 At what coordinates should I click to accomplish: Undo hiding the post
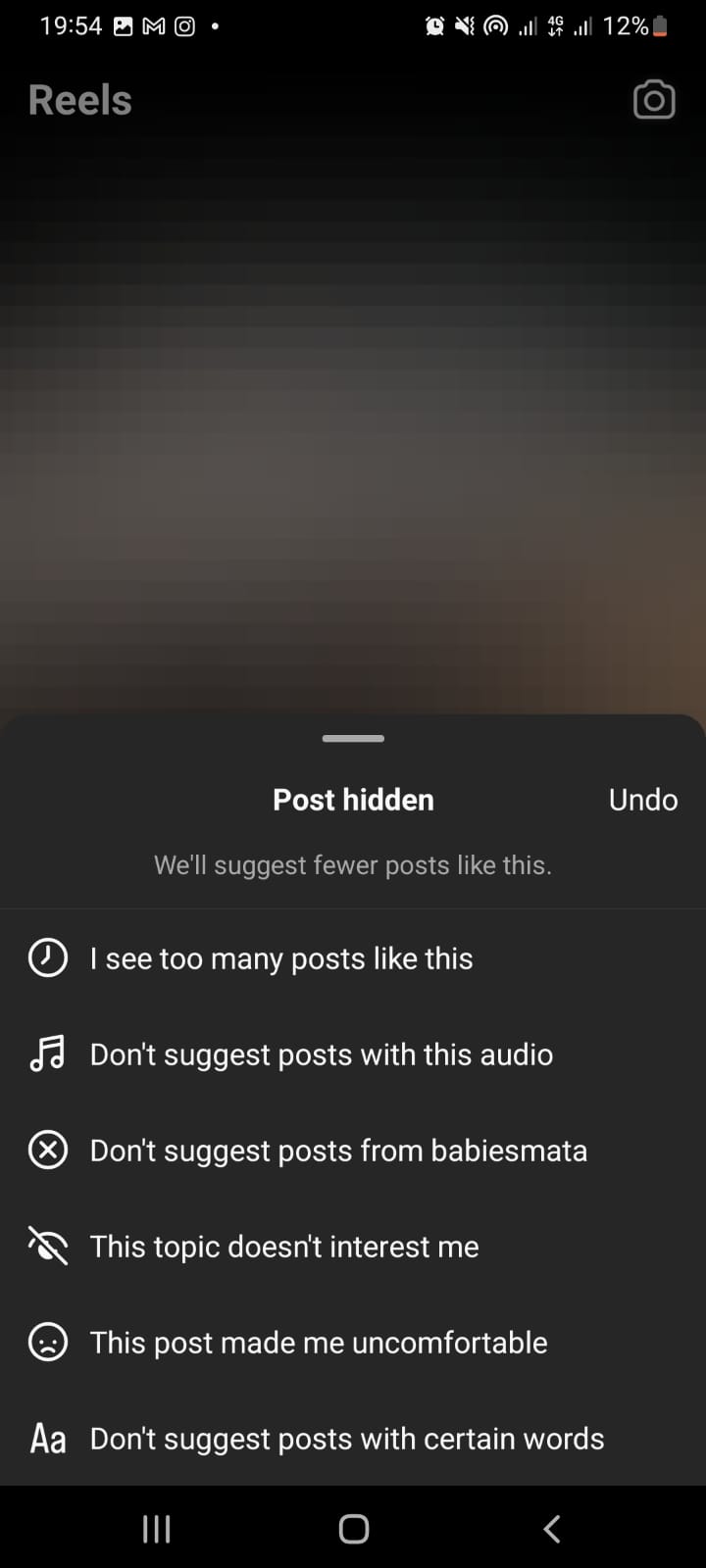643,799
